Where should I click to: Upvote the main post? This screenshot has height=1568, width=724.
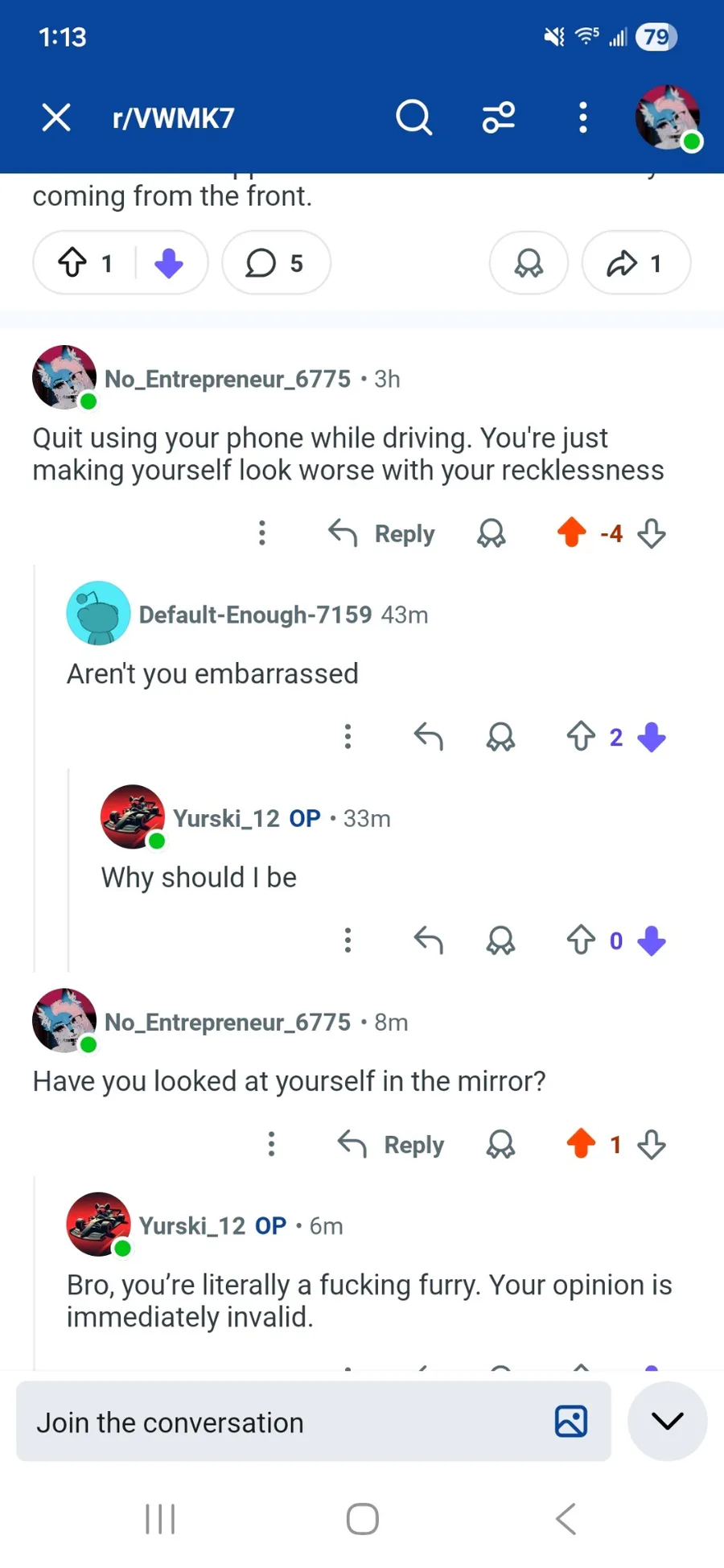pyautogui.click(x=73, y=262)
